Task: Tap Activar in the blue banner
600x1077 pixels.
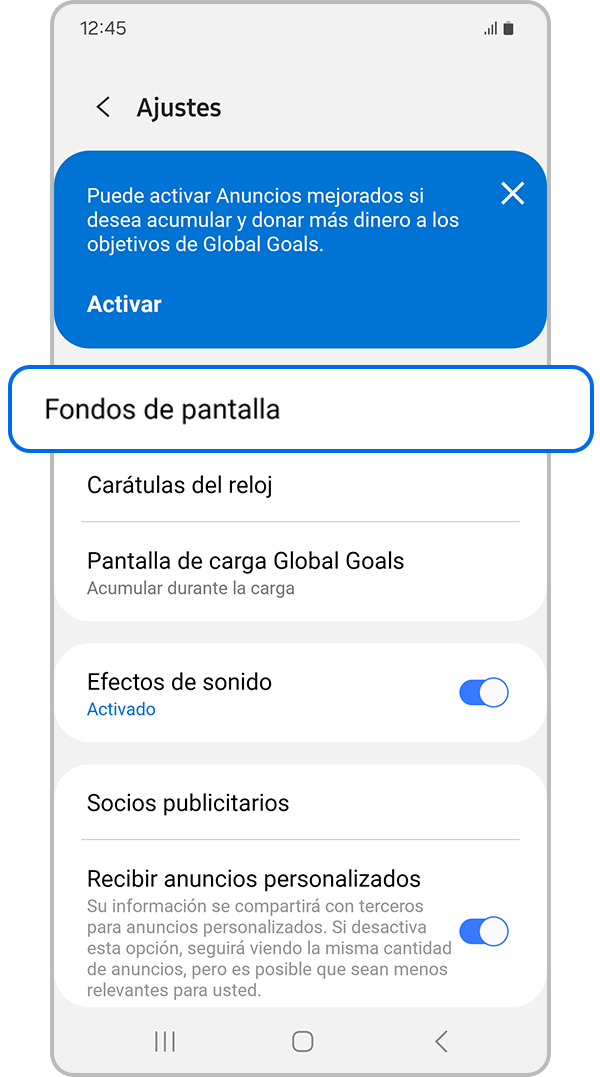Action: [x=124, y=304]
